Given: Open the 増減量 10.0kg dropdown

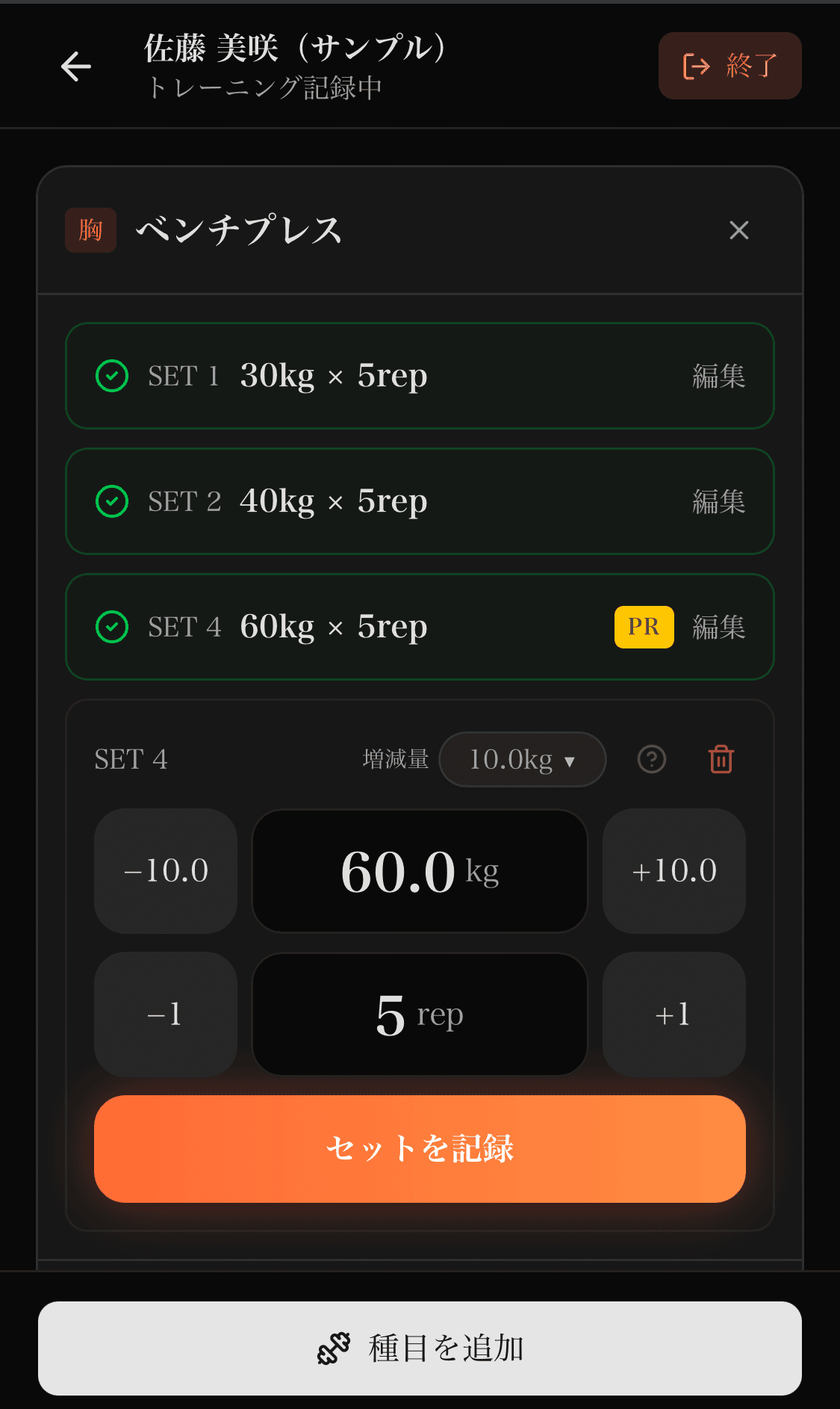Looking at the screenshot, I should [522, 760].
